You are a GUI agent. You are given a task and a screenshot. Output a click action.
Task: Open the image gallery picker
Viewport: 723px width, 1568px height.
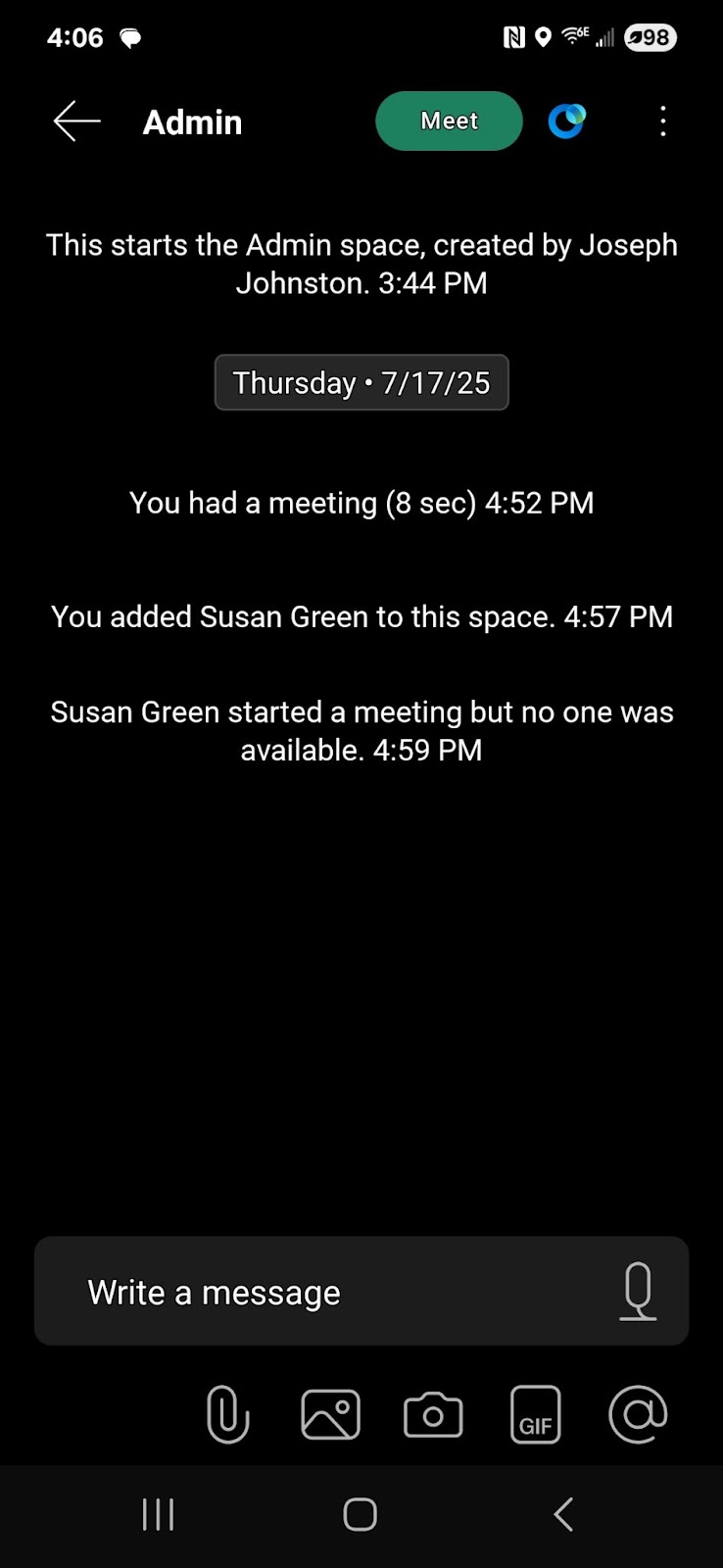[330, 1415]
